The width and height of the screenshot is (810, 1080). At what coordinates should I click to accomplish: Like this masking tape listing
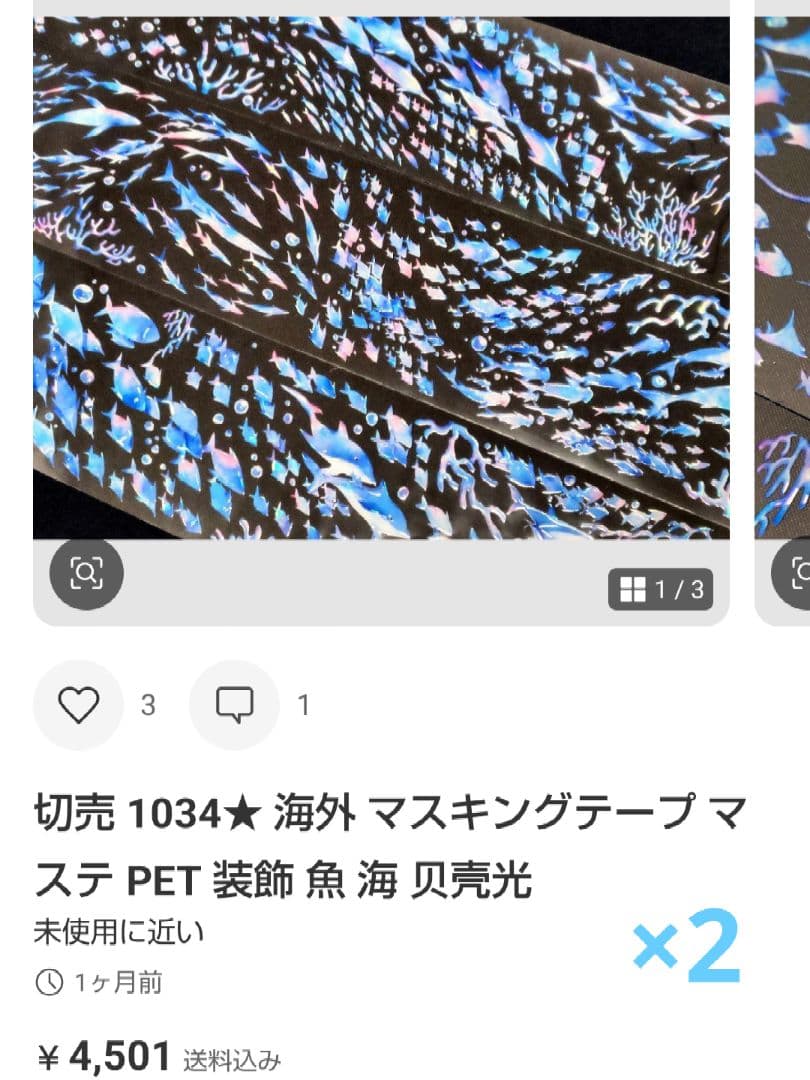(78, 705)
